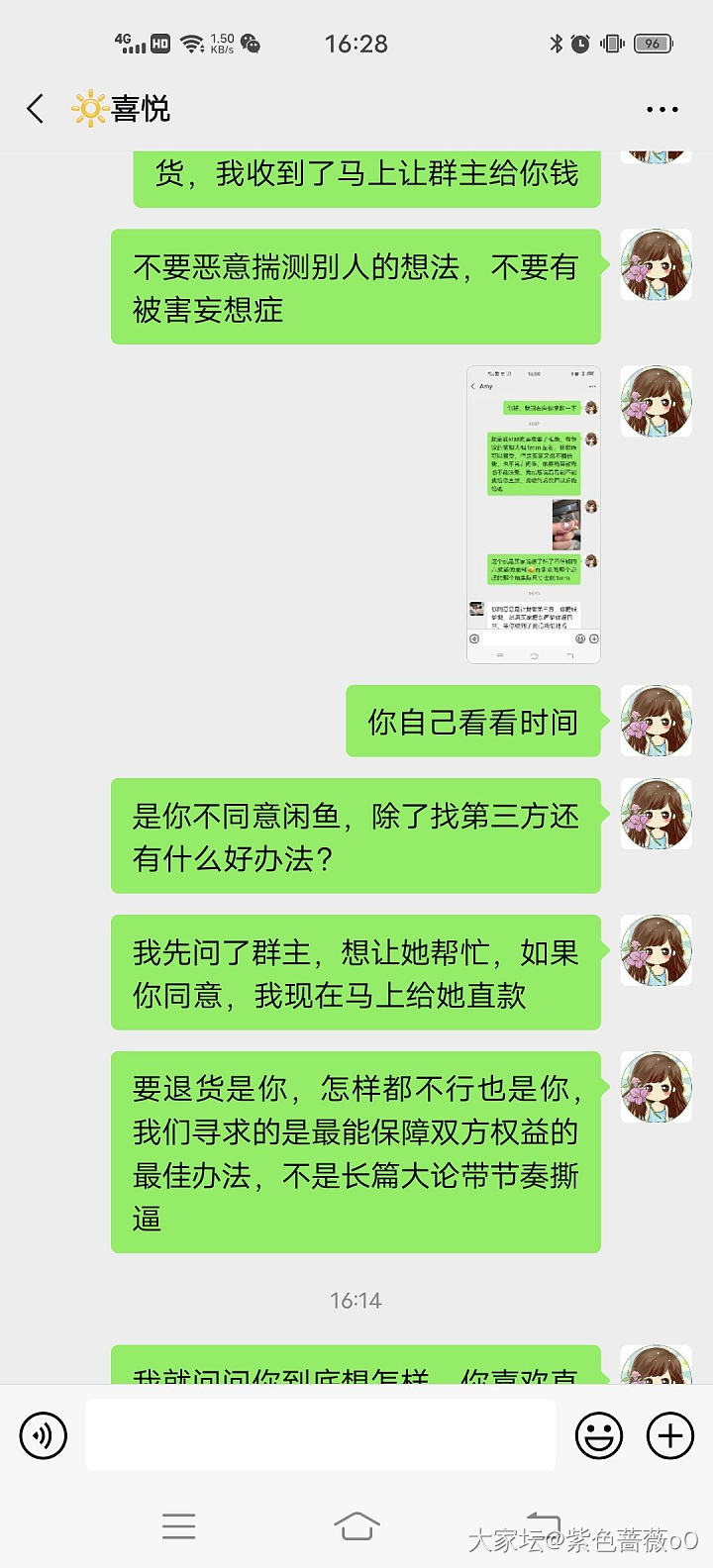713x1568 pixels.
Task: Open the shared chat screenshot image
Action: [x=533, y=514]
